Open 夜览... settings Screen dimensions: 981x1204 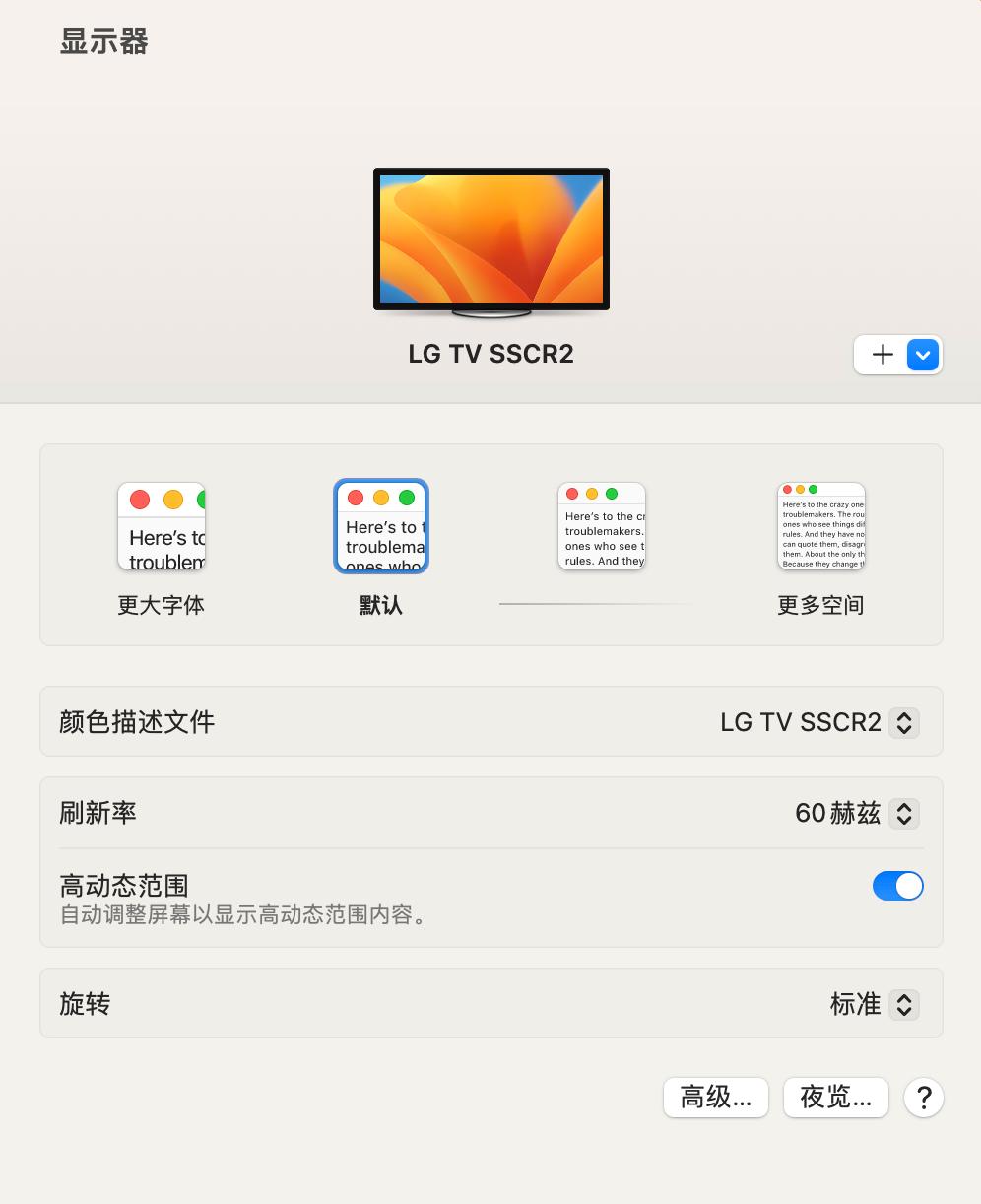pyautogui.click(x=835, y=1097)
